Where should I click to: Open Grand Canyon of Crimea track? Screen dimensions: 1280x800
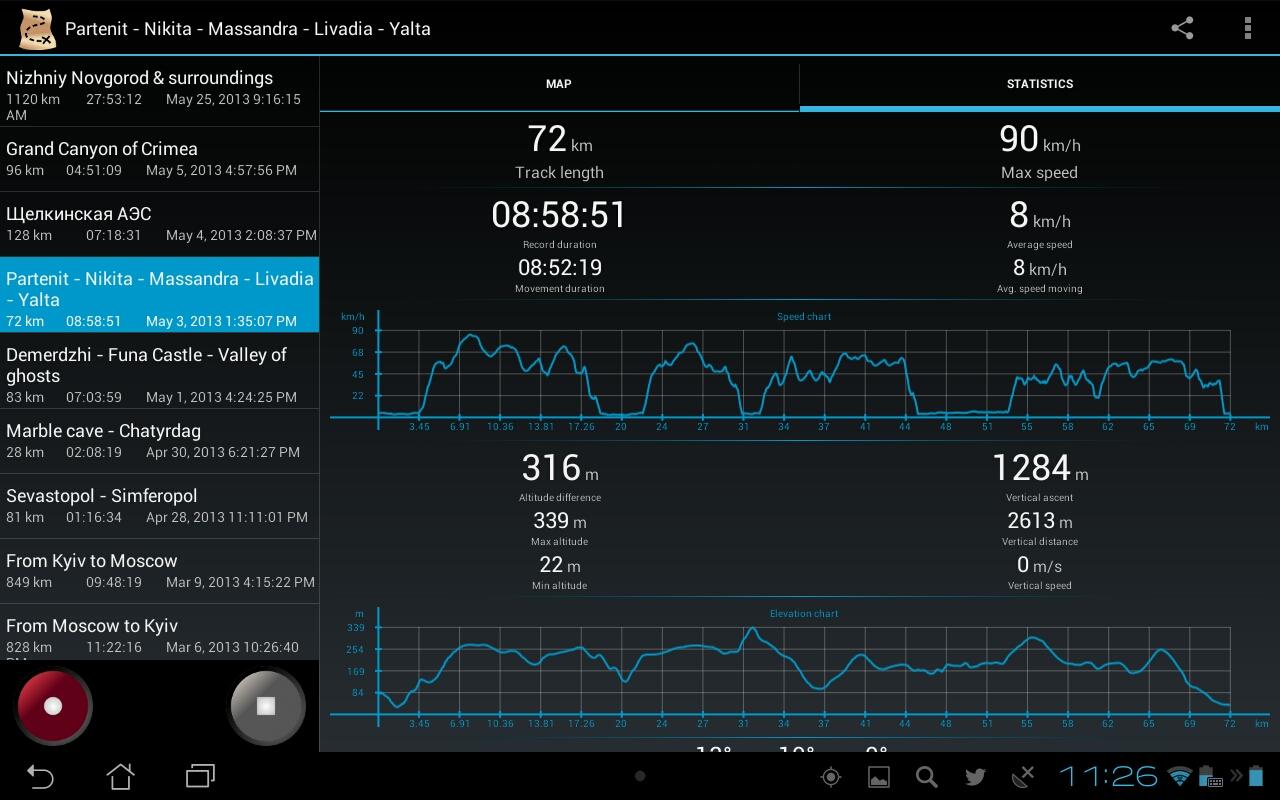tap(159, 159)
